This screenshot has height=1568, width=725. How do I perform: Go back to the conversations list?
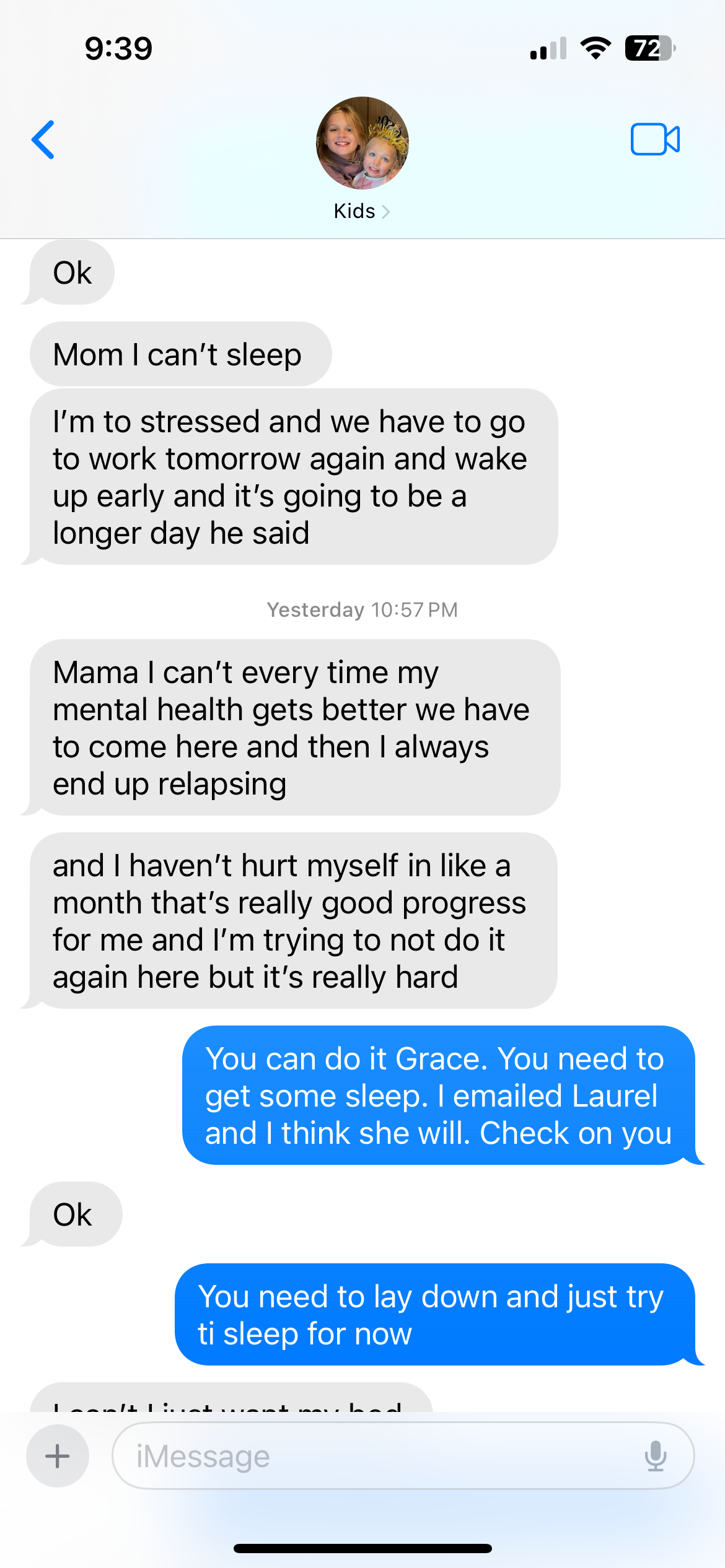43,140
